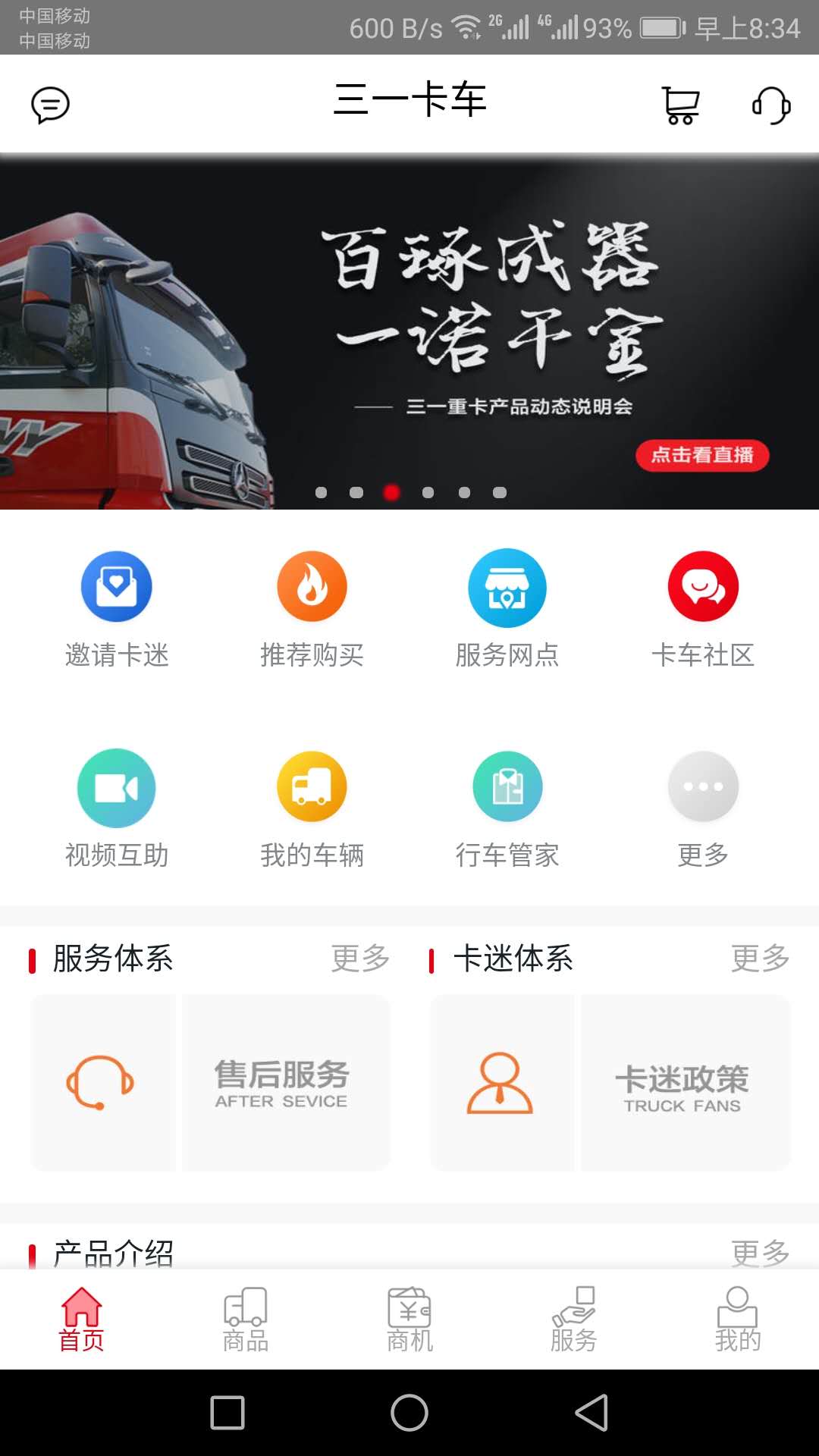Image resolution: width=819 pixels, height=1456 pixels.
Task: Contact customer service via headset icon
Action: (x=771, y=105)
